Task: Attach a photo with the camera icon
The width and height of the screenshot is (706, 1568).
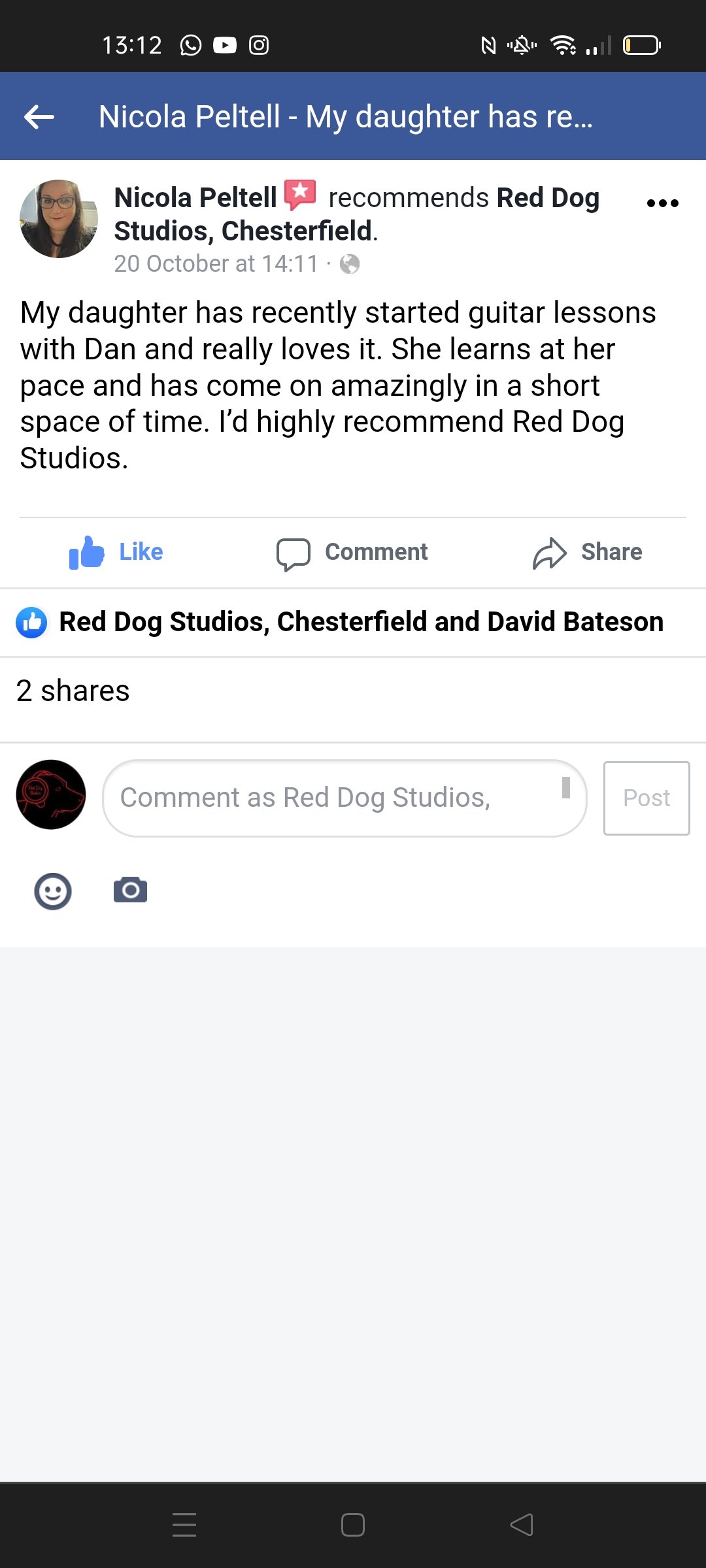Action: [130, 890]
